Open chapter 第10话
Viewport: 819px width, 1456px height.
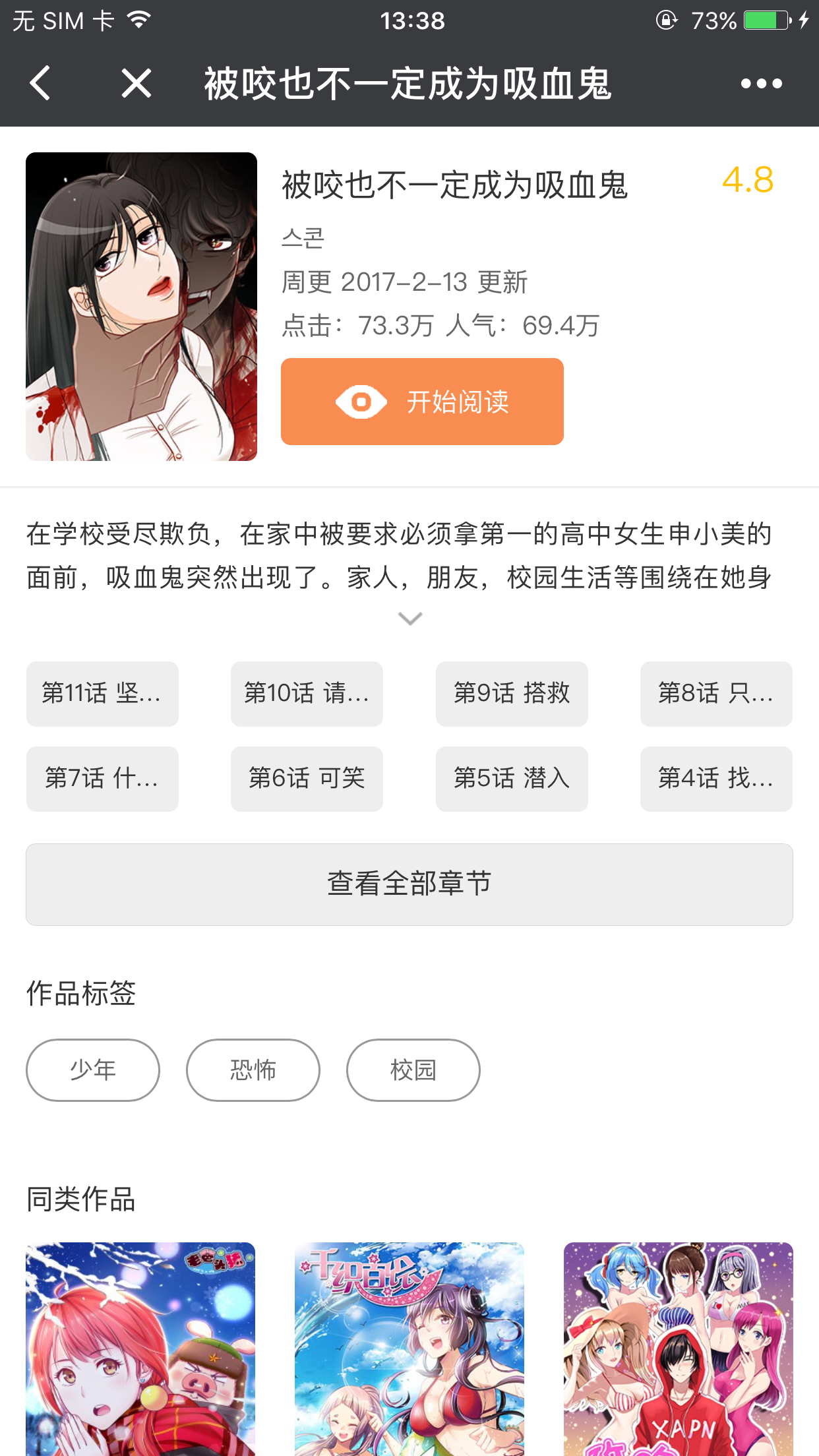coord(307,694)
